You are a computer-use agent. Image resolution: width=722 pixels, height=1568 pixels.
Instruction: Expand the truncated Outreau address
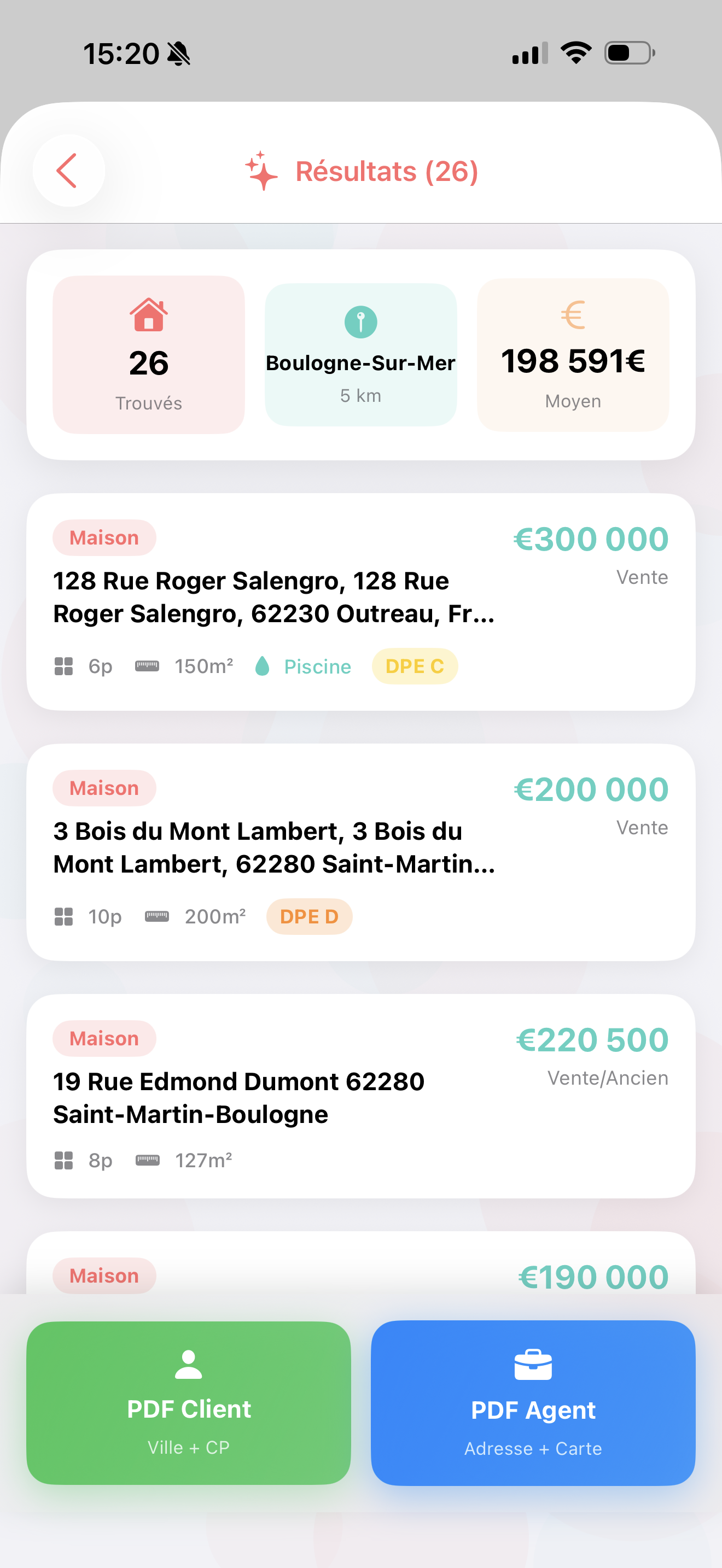tap(274, 596)
